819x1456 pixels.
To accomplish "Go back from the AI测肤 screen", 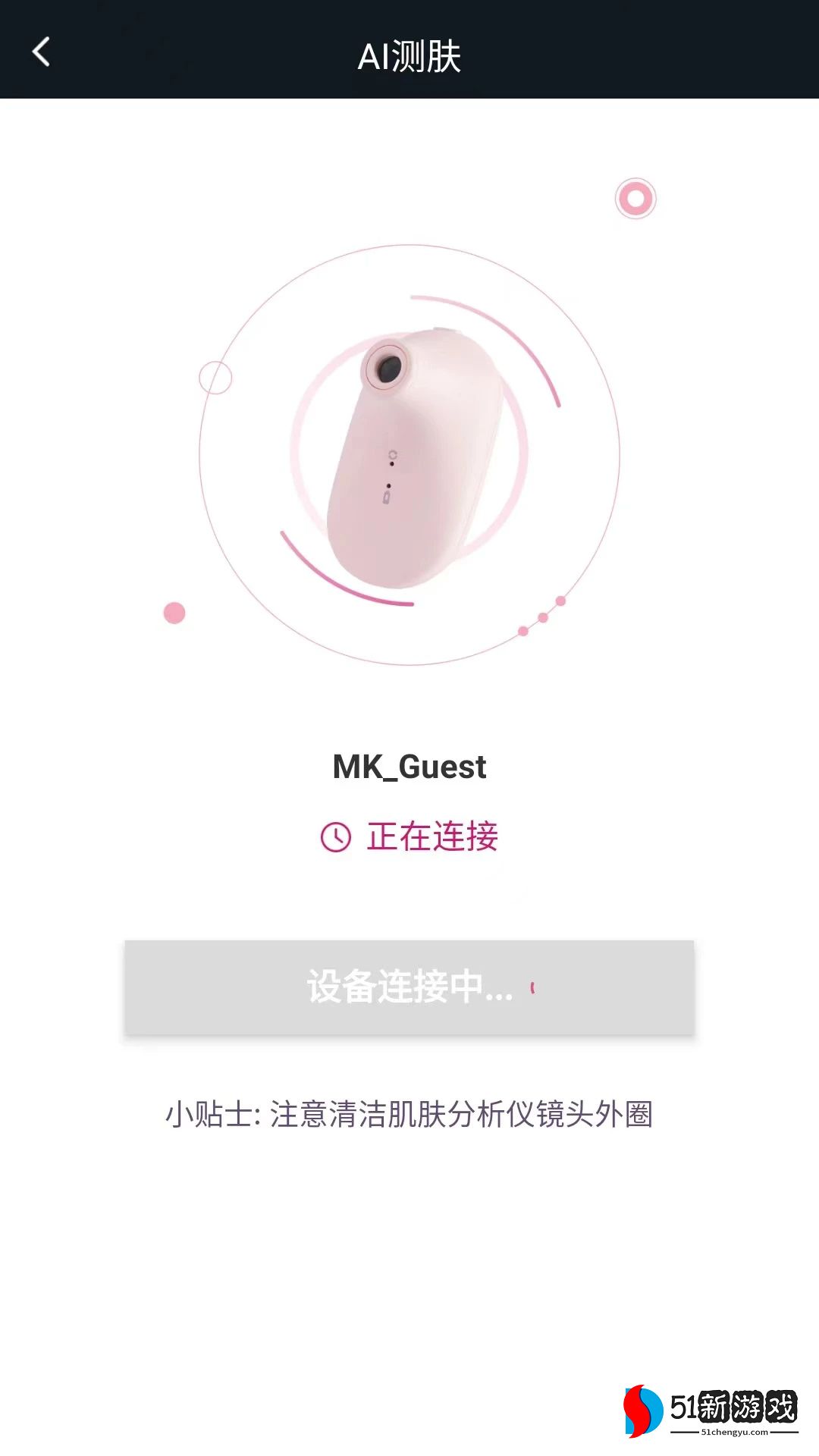I will coord(42,52).
